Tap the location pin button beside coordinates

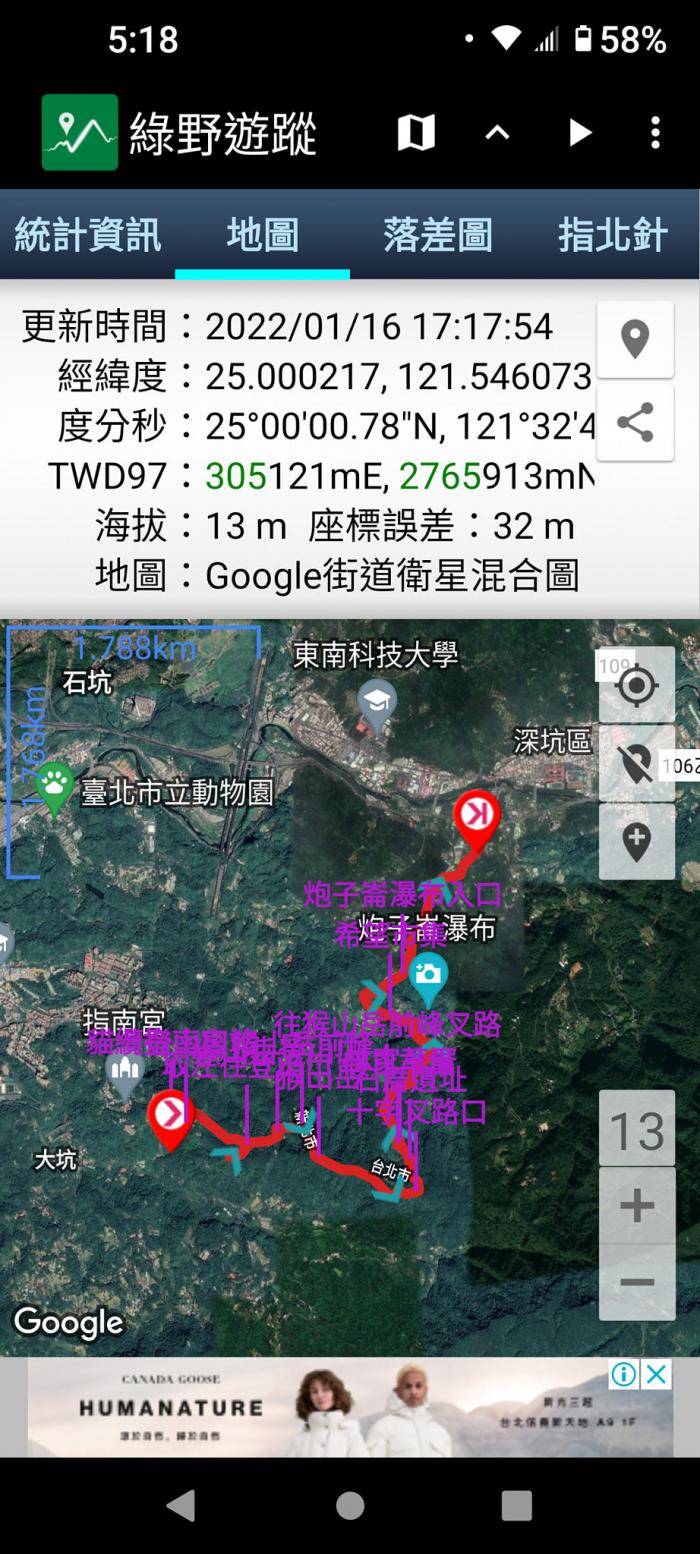635,339
